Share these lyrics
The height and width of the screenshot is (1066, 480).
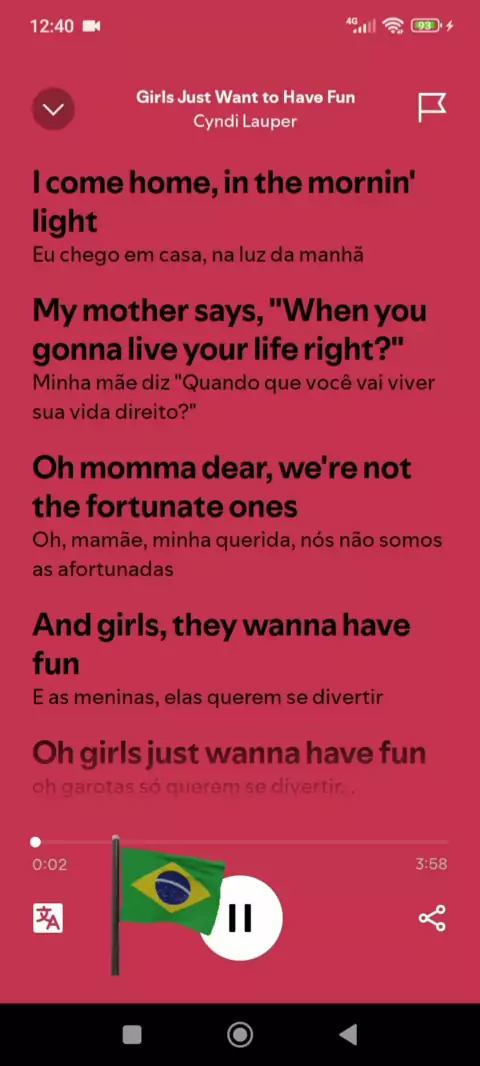[432, 918]
